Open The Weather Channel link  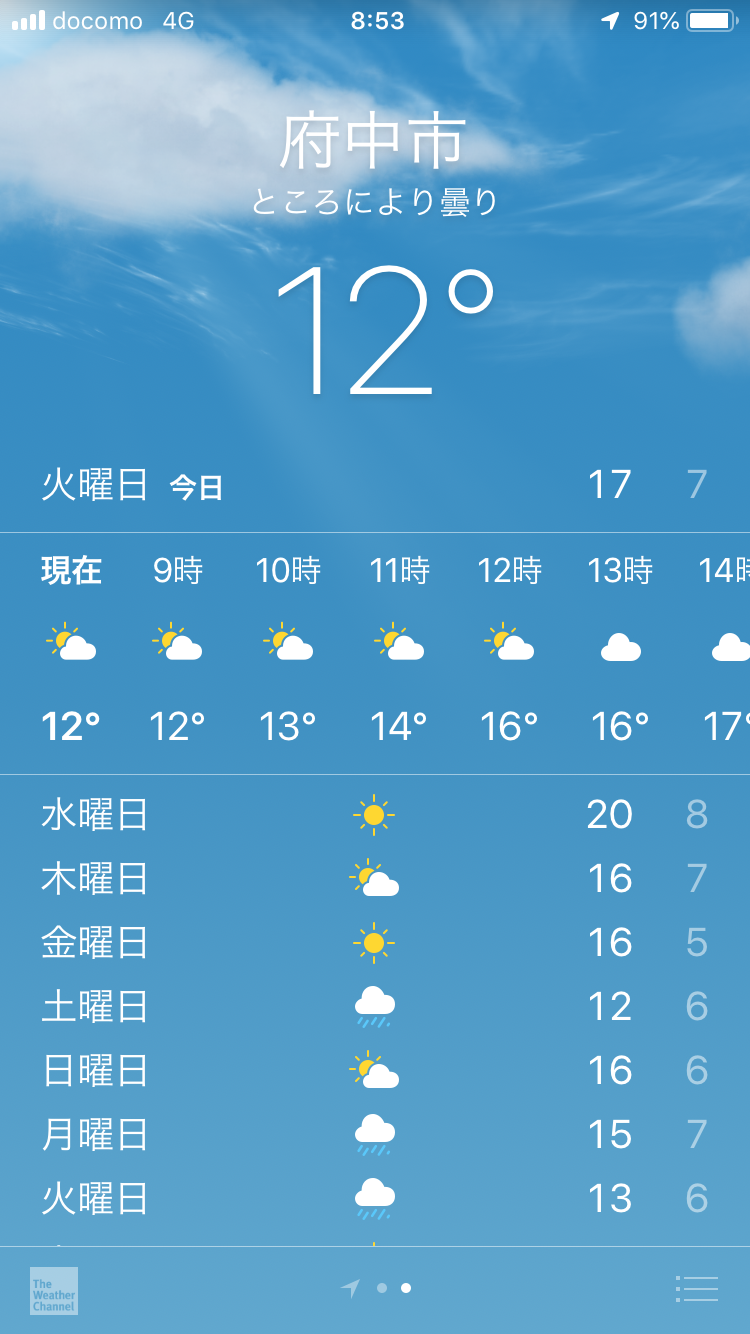click(x=54, y=1290)
